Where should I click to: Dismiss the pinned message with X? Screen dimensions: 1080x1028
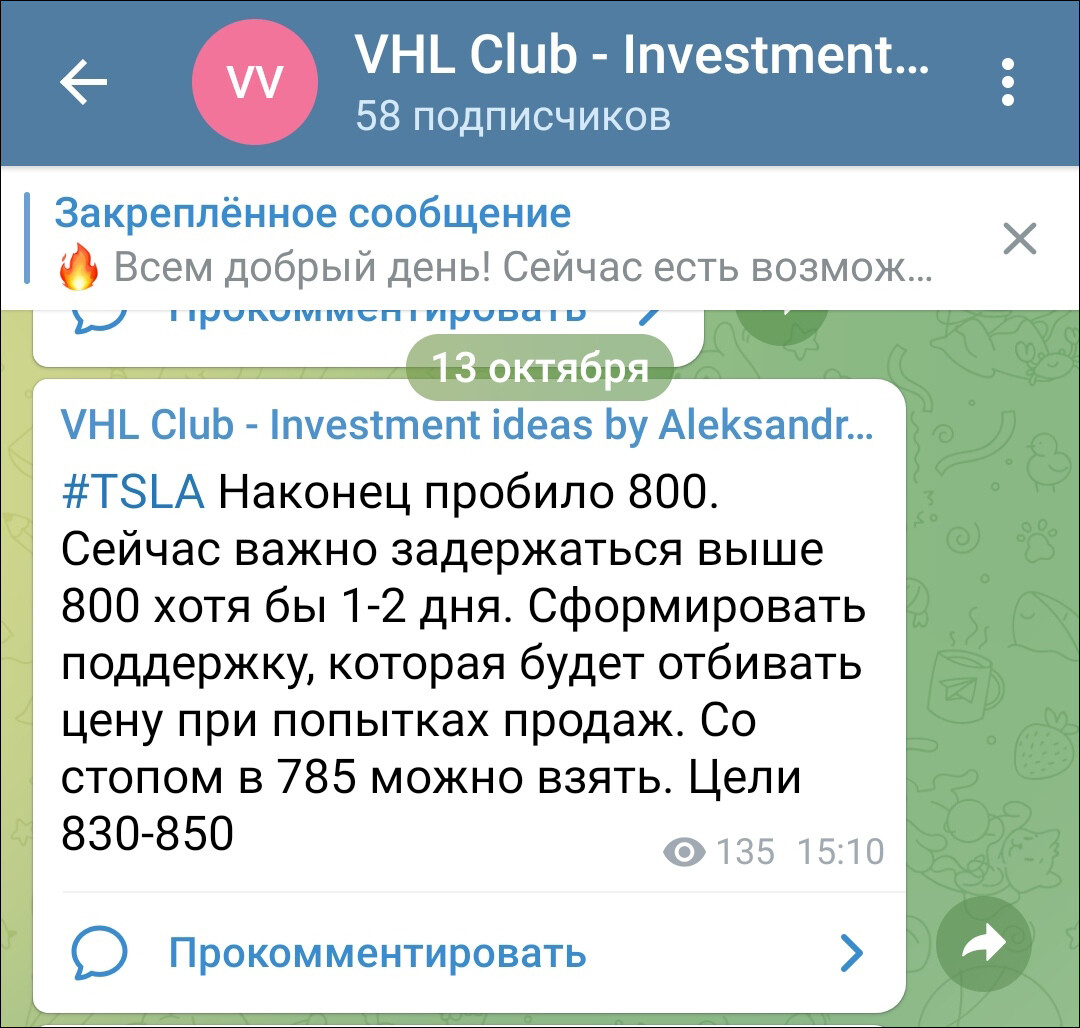tap(1020, 240)
